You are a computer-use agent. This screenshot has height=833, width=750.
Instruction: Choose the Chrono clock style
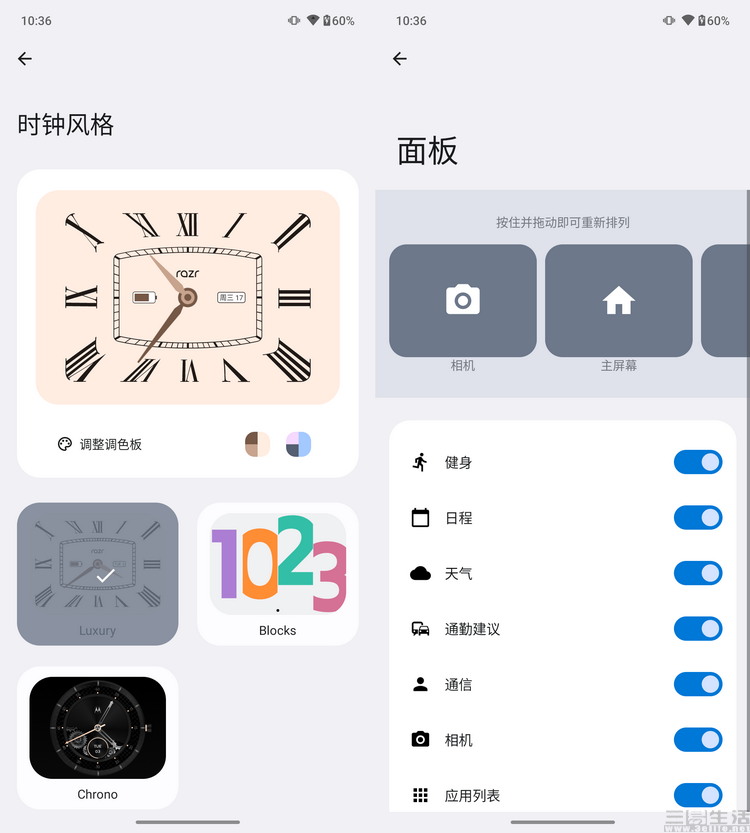(97, 737)
